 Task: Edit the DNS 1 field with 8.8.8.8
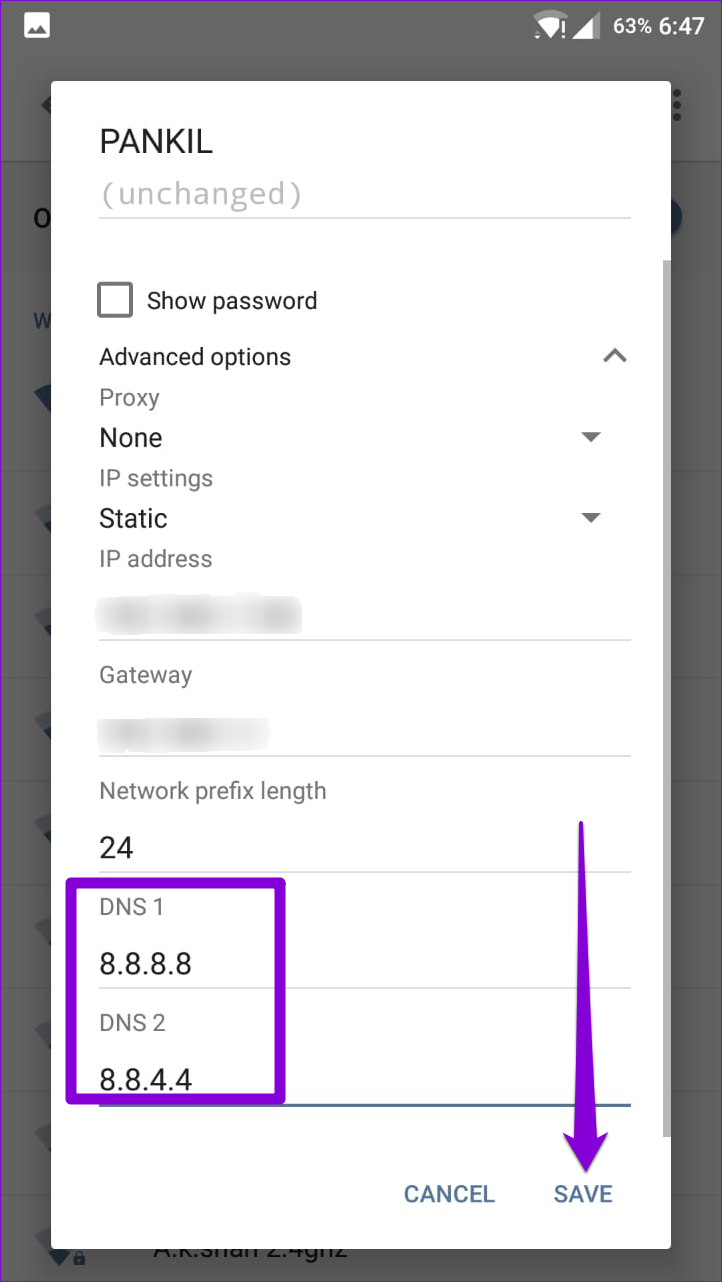tap(365, 964)
